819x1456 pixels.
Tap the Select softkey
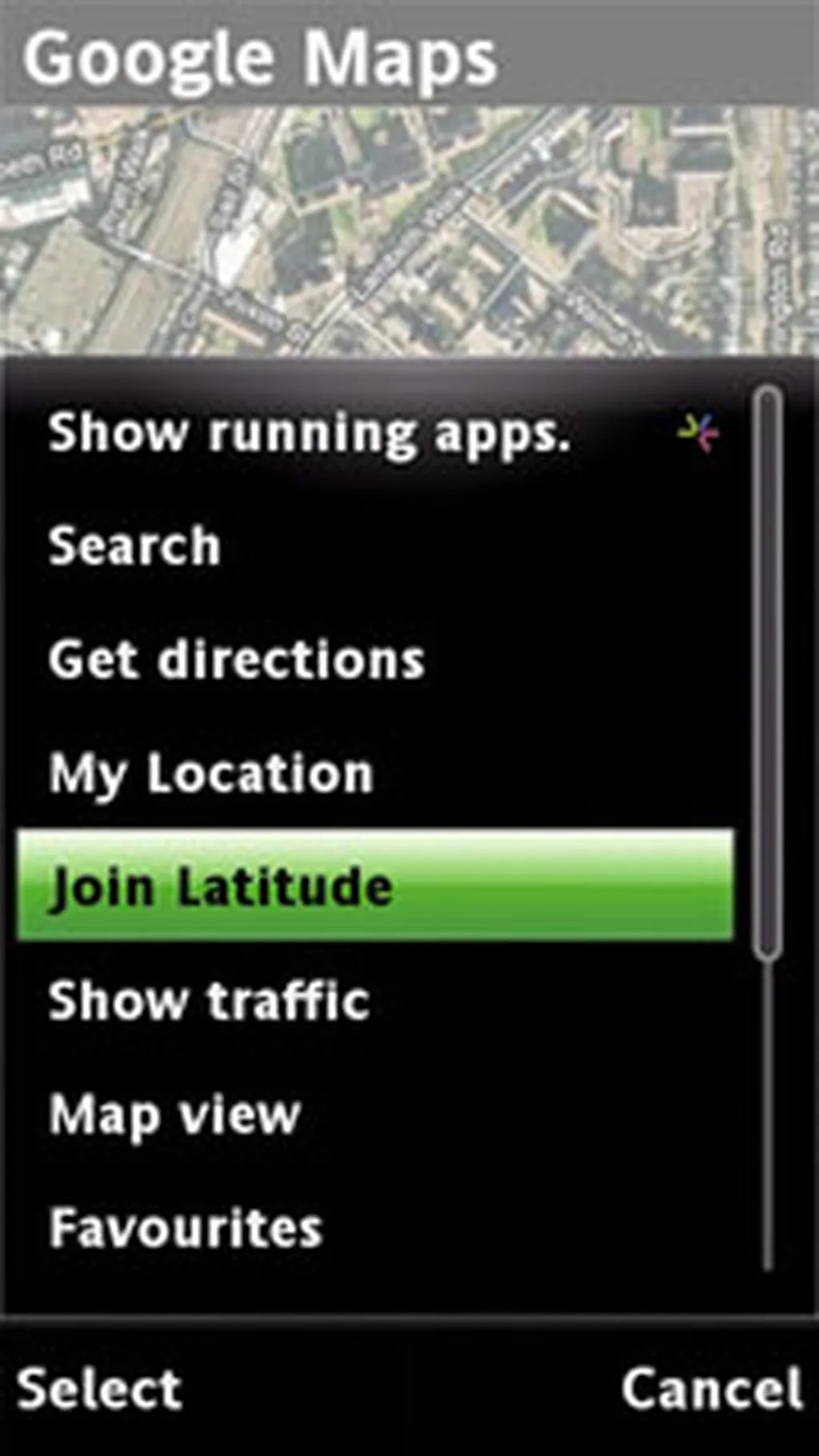pyautogui.click(x=99, y=1389)
